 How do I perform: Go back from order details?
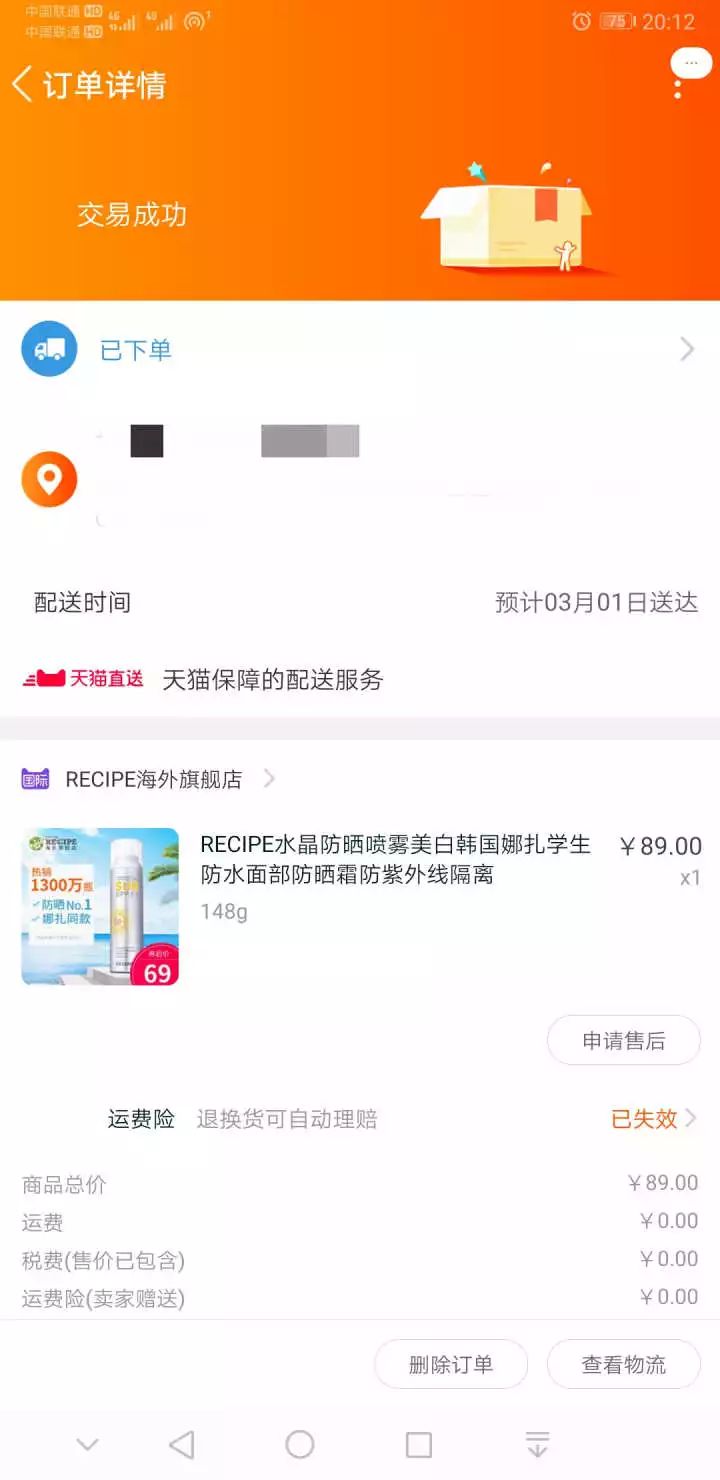click(x=24, y=85)
